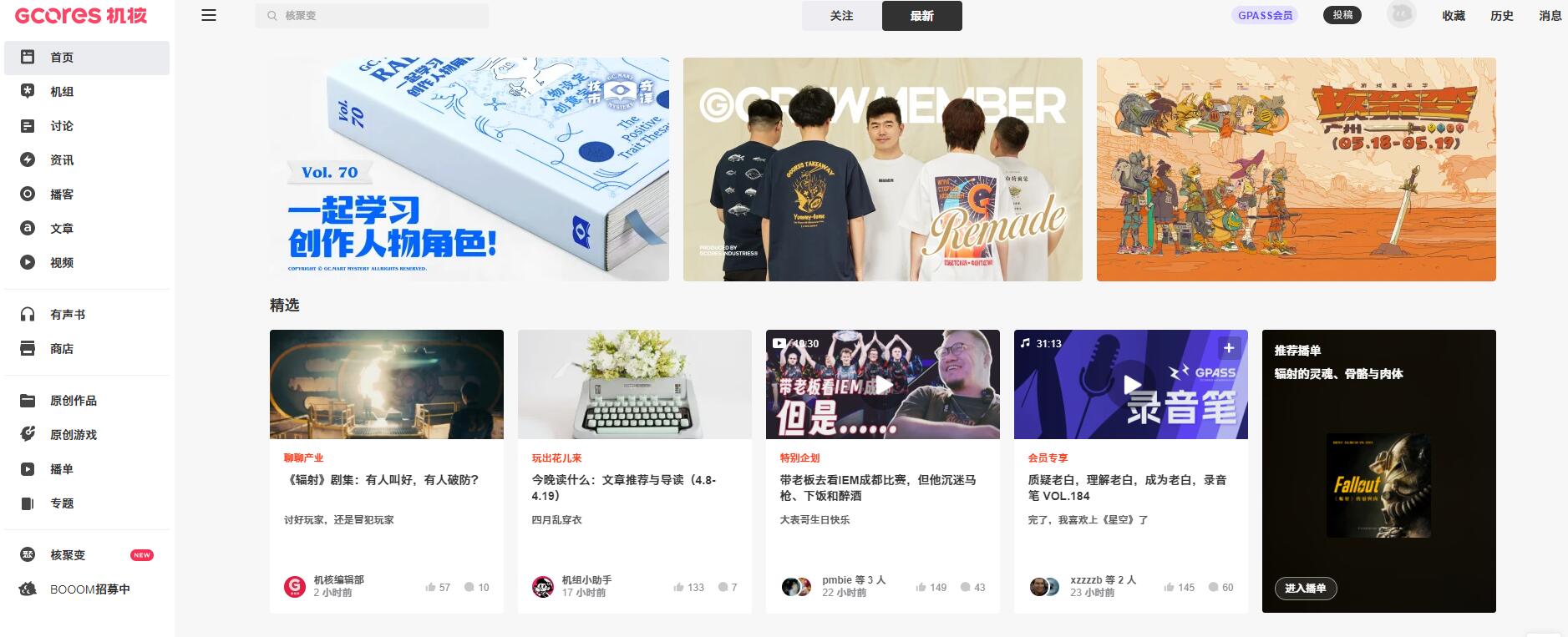Open 核聚变 sidebar item
This screenshot has height=637, width=1568.
point(68,555)
